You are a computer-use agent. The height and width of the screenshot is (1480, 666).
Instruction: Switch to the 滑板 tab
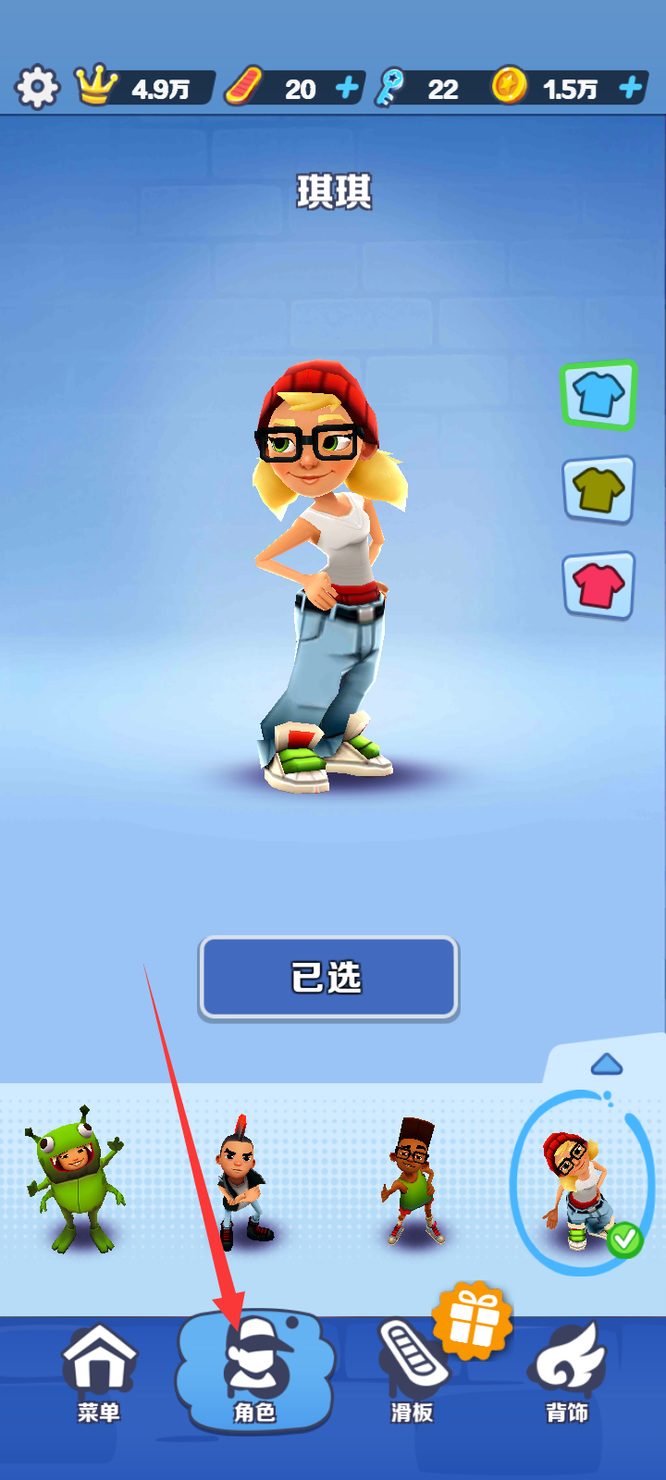(411, 1375)
